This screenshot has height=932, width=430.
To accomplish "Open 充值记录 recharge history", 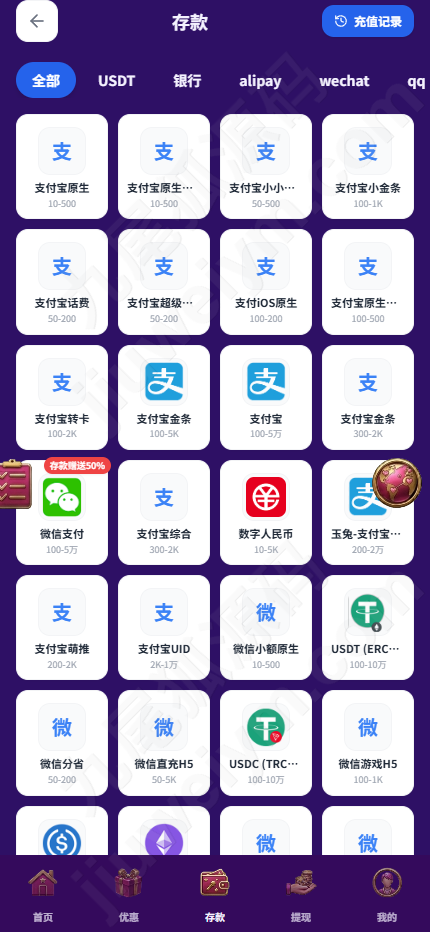I will 368,21.
